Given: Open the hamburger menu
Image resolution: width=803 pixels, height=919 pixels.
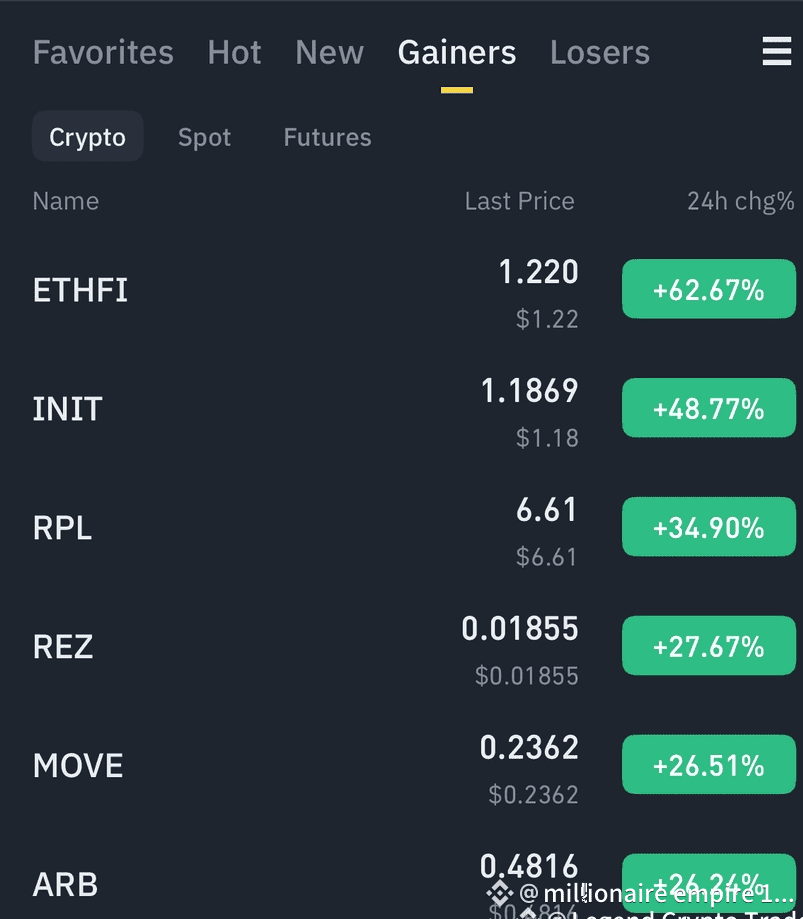Looking at the screenshot, I should [x=777, y=52].
